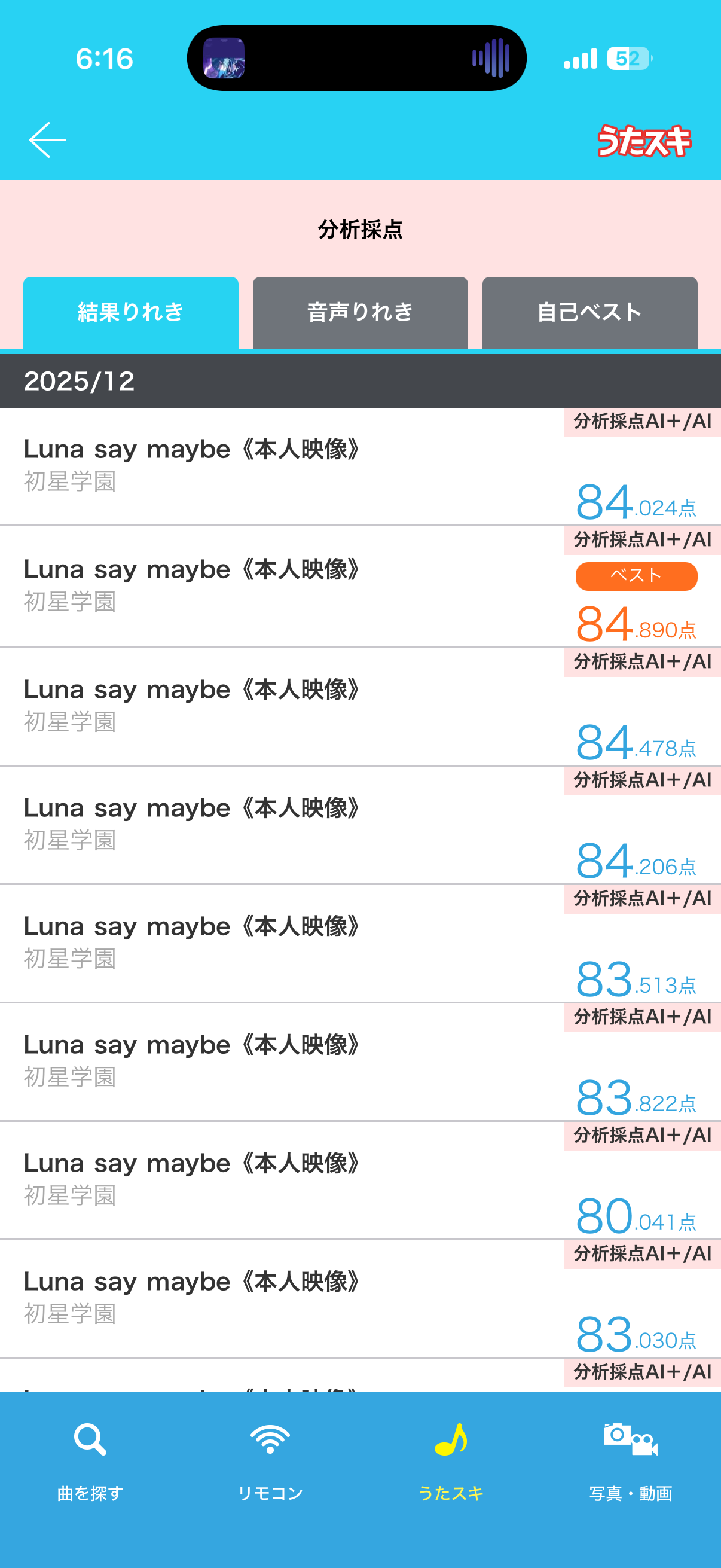The width and height of the screenshot is (721, 1568).
Task: Open the 80.041点 scoring entry
Action: click(360, 1180)
